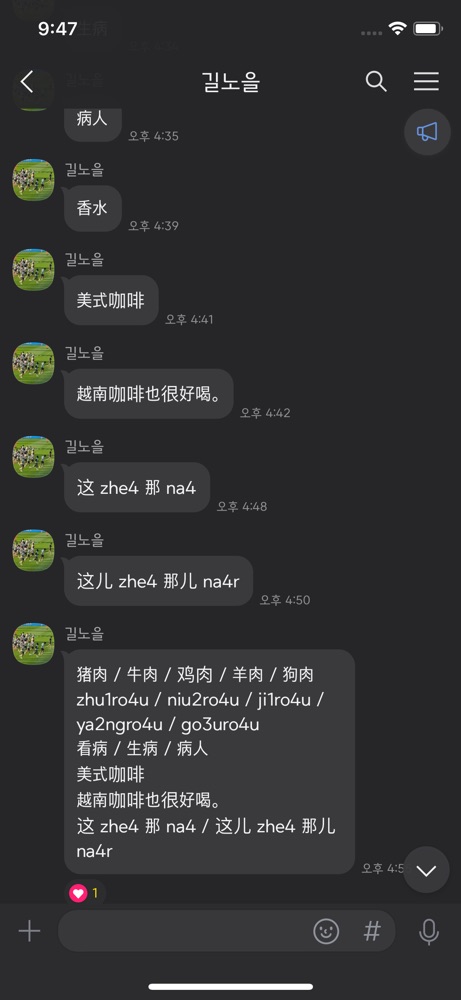
Task: Search within this chat
Action: [376, 82]
